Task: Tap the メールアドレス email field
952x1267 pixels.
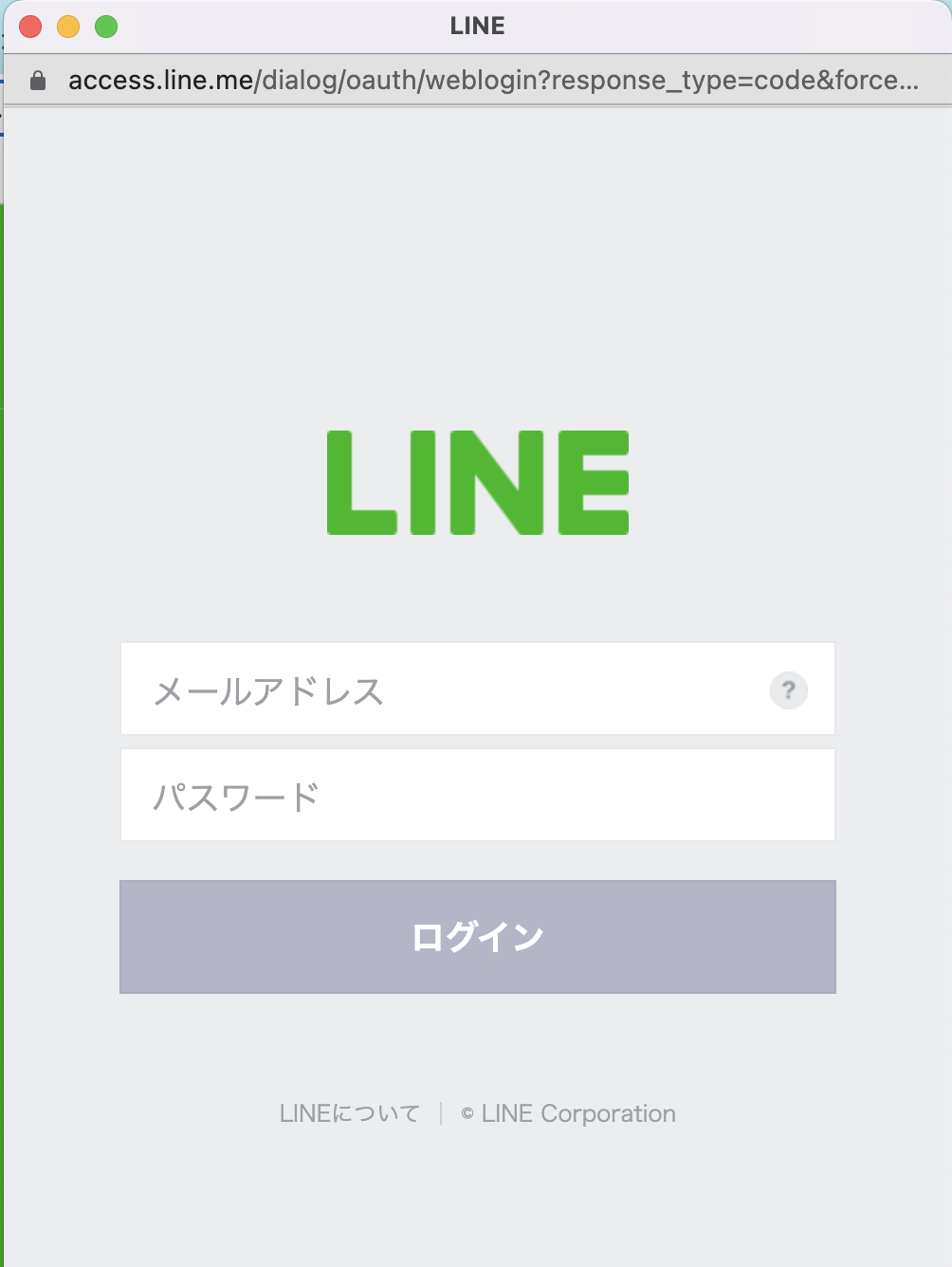Action: point(446,689)
